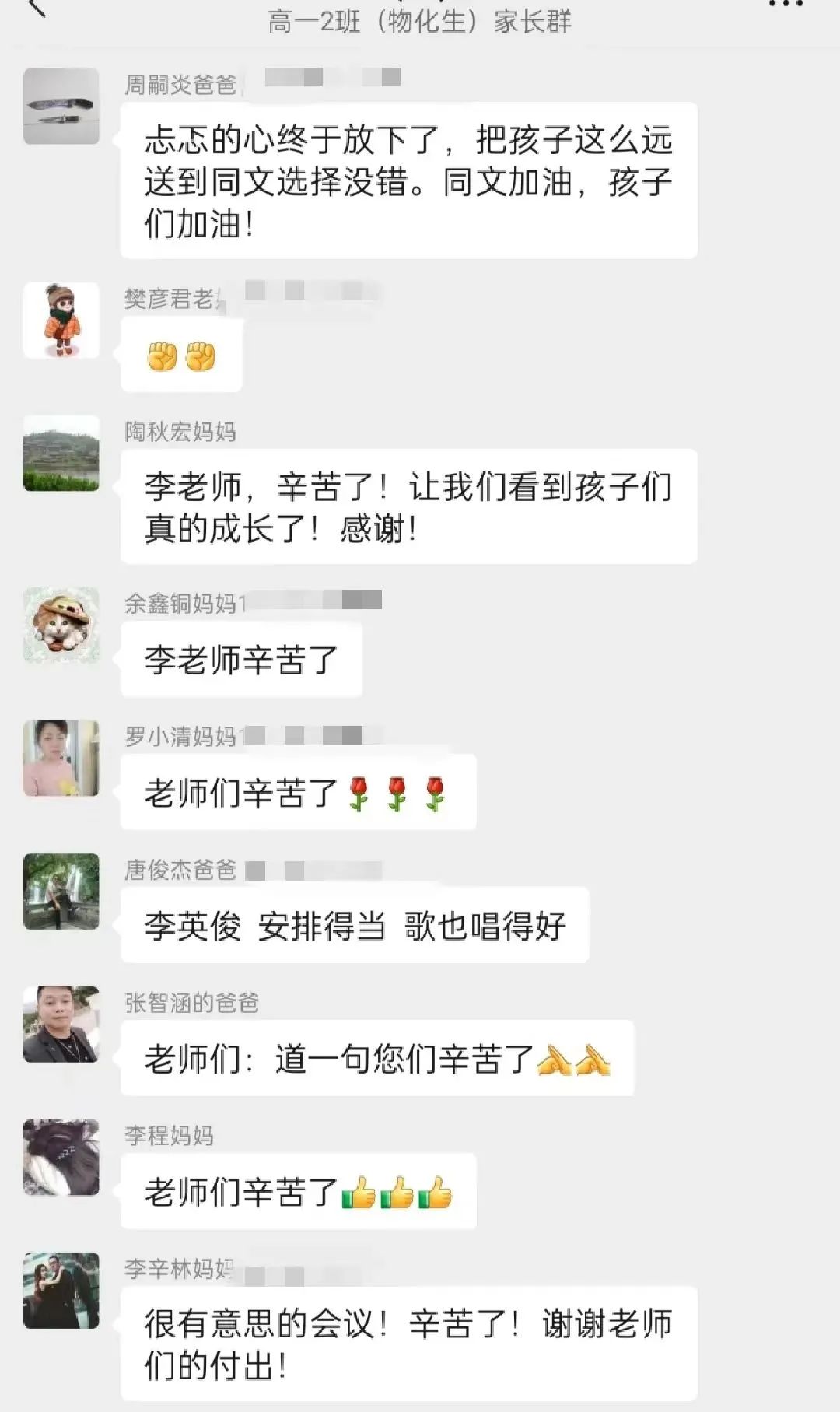The width and height of the screenshot is (840, 1412).
Task: Tap 罗小清妈妈's profile picture
Action: (x=61, y=759)
